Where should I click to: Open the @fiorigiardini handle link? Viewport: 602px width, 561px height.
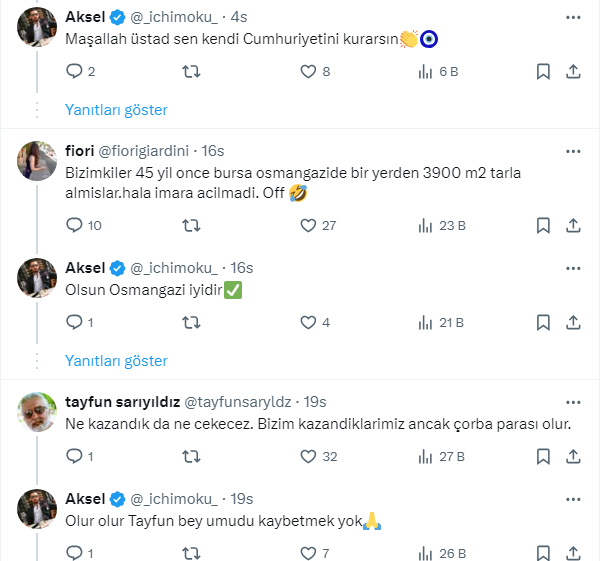point(146,151)
